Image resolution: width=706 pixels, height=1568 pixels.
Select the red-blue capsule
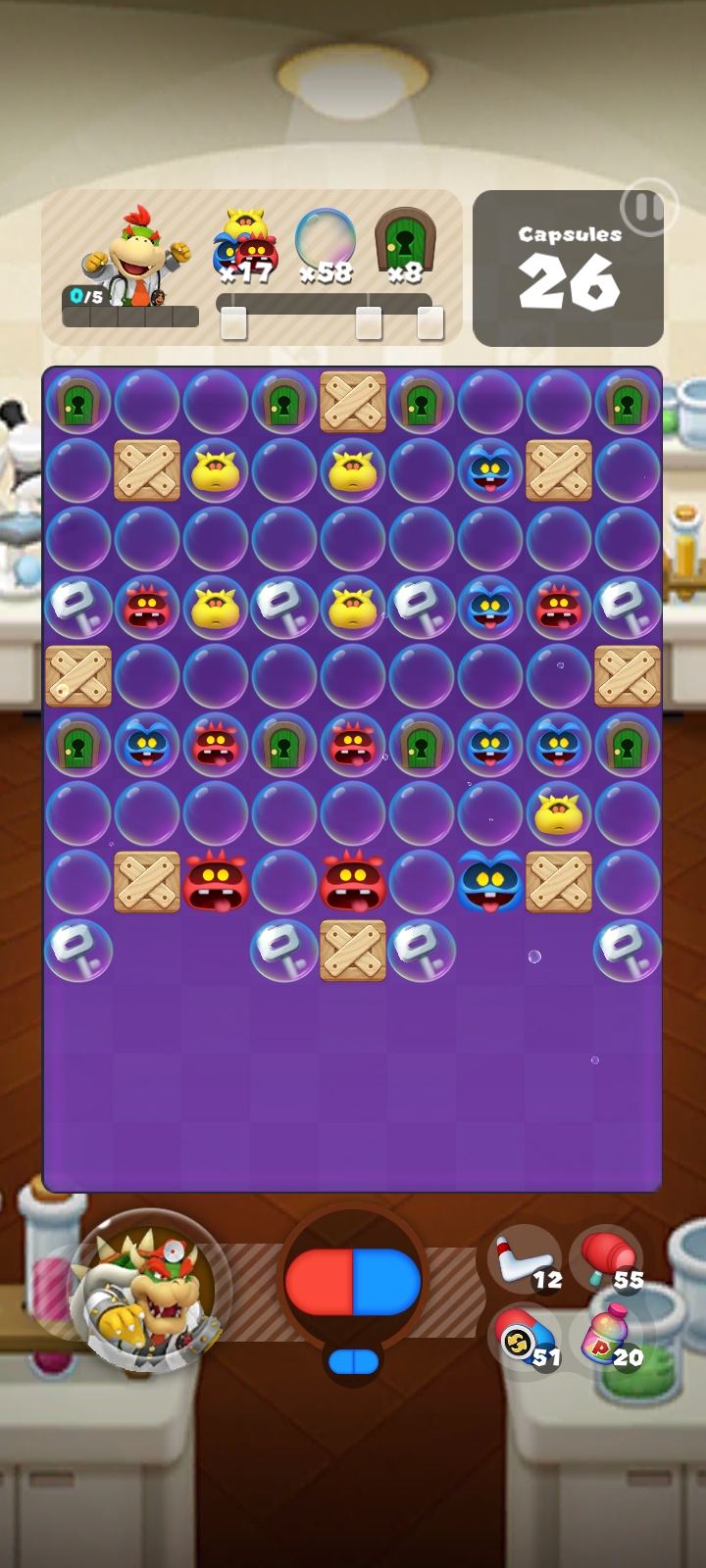353,1281
